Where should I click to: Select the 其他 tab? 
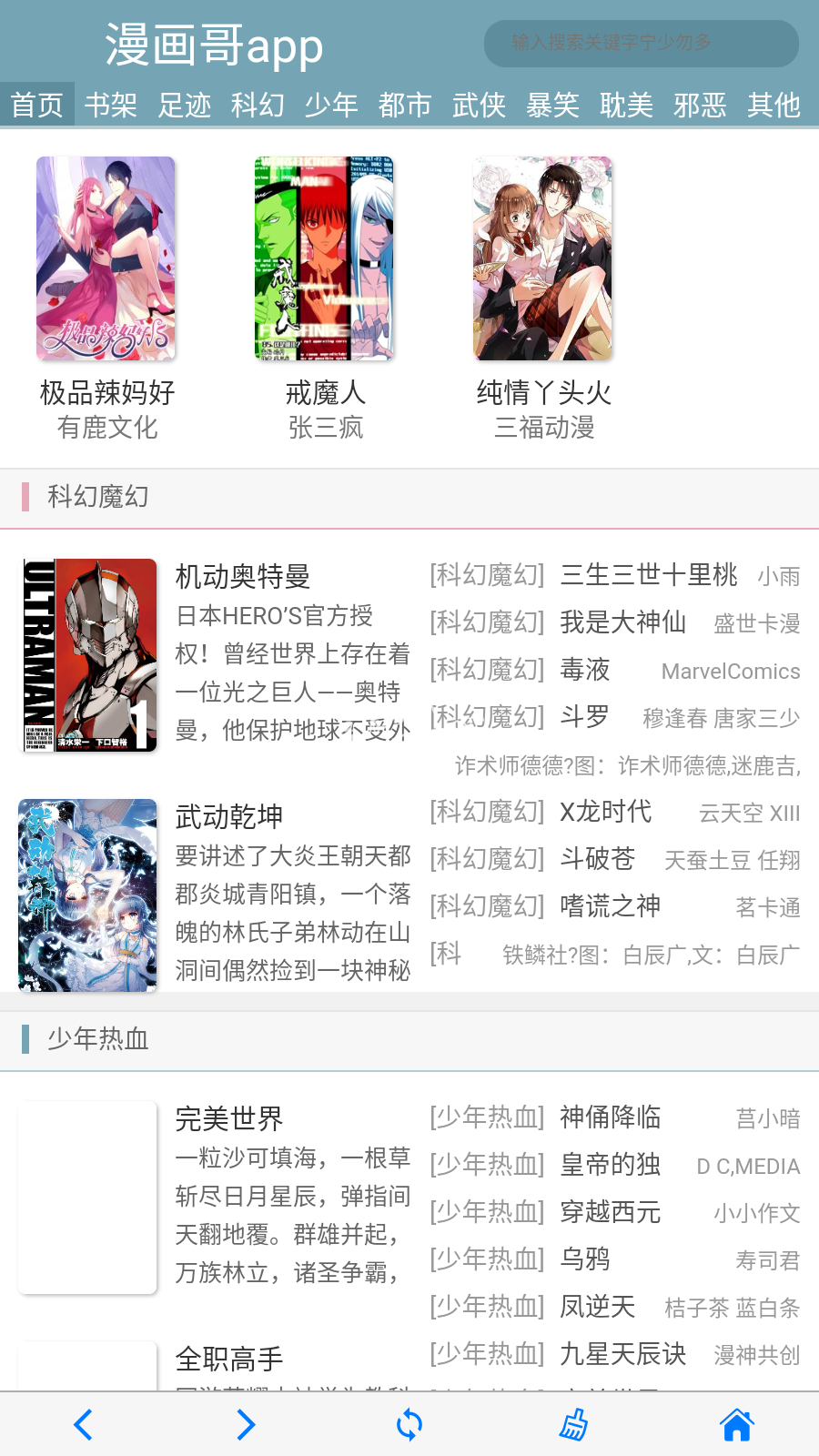click(x=773, y=105)
